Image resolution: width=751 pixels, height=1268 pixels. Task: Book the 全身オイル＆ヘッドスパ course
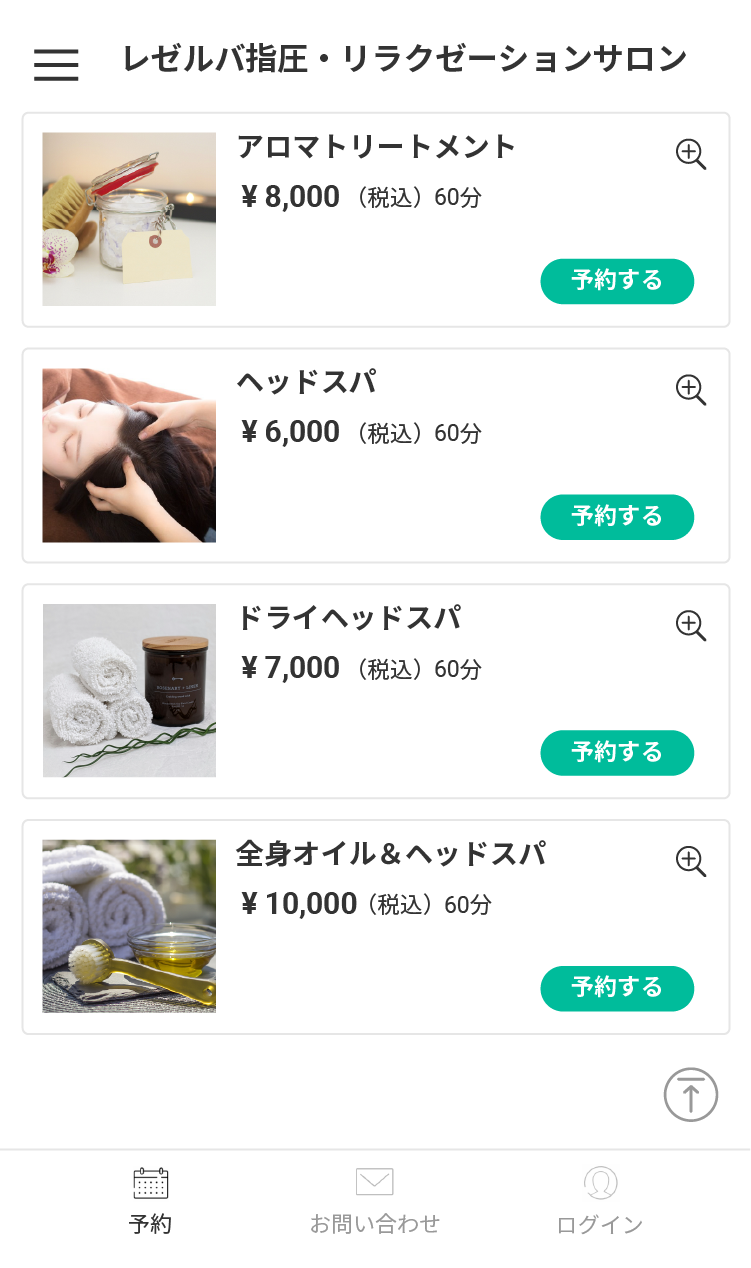pos(617,988)
